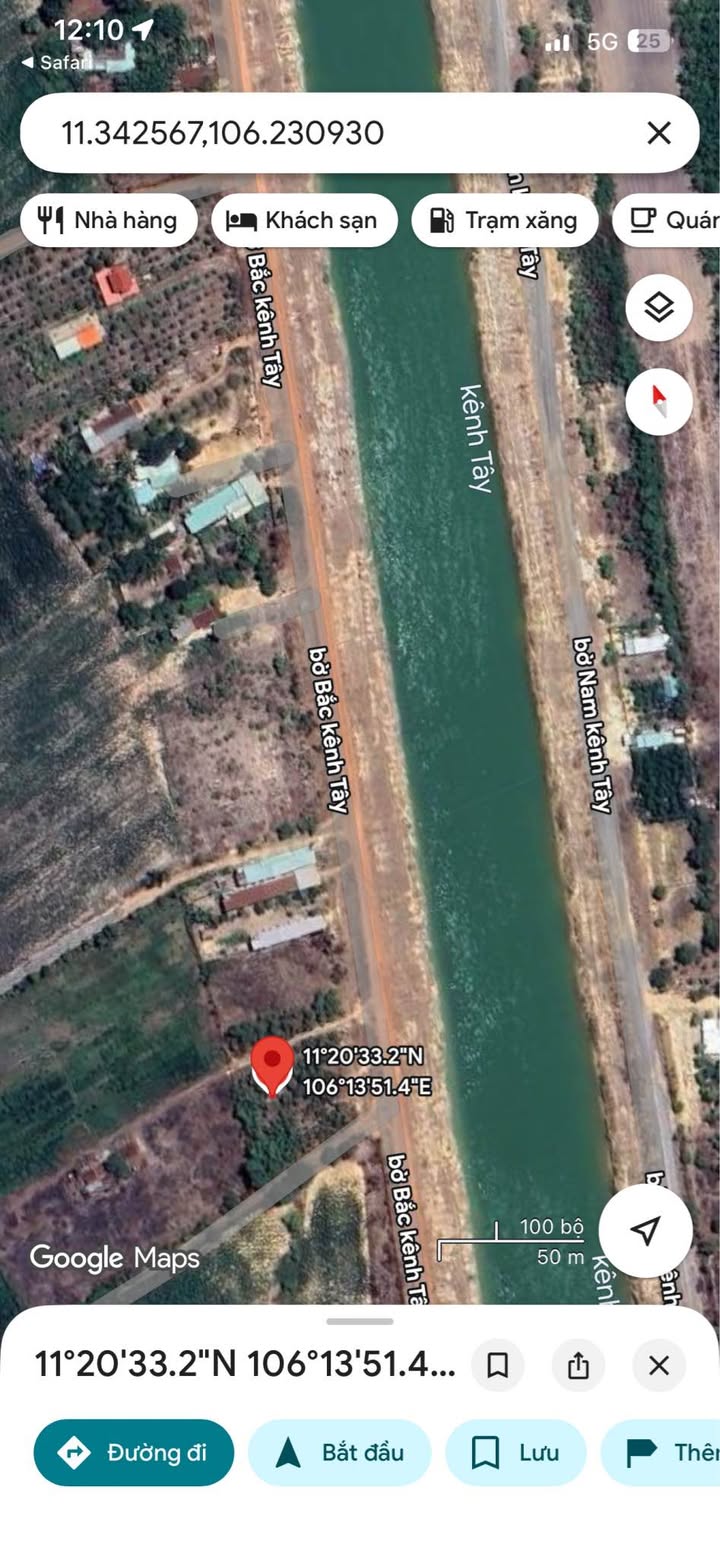Expand the sheet using the drag handle
The height and width of the screenshot is (1557, 720).
(x=360, y=1321)
